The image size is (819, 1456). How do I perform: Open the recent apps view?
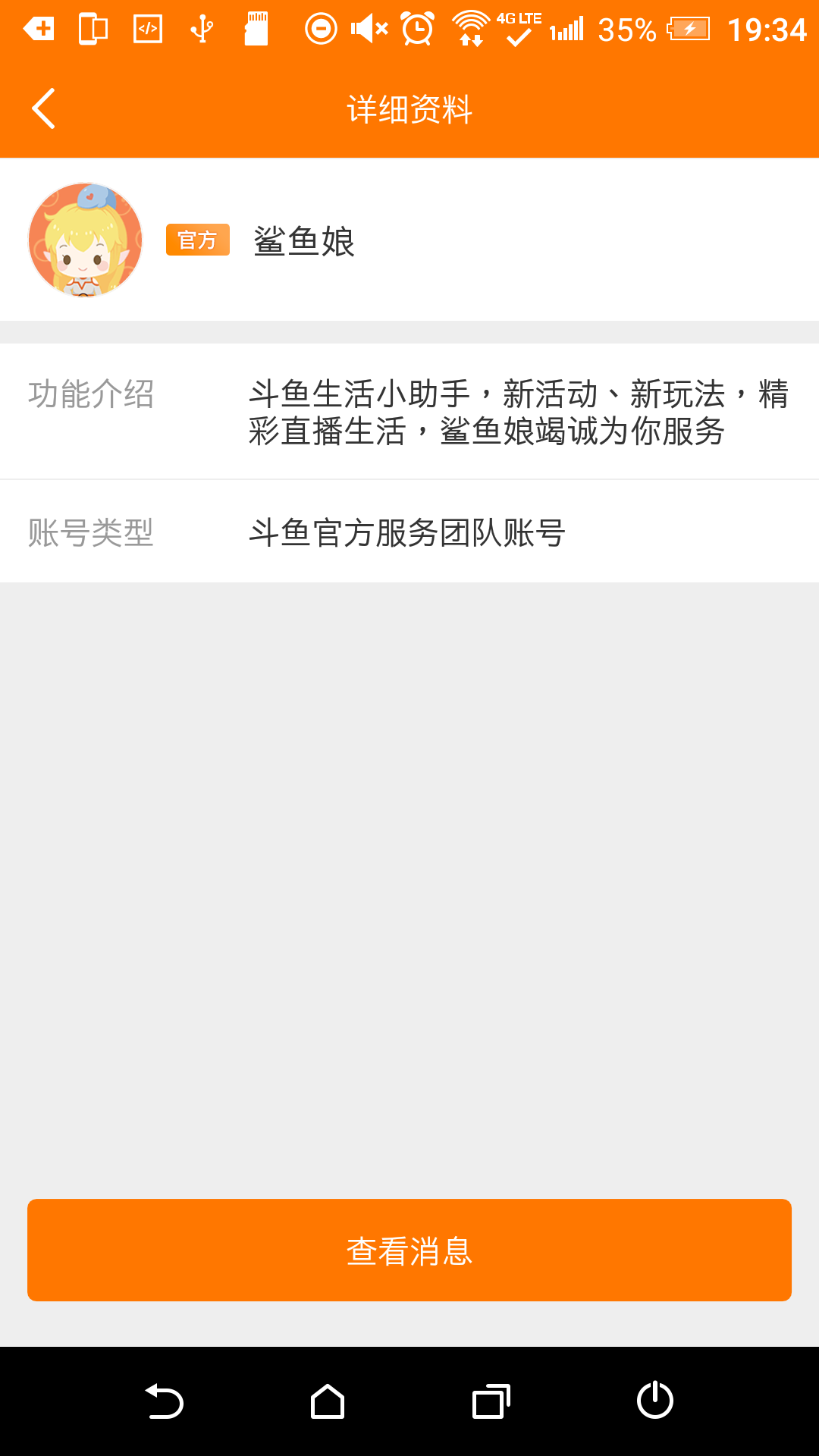(x=491, y=1401)
